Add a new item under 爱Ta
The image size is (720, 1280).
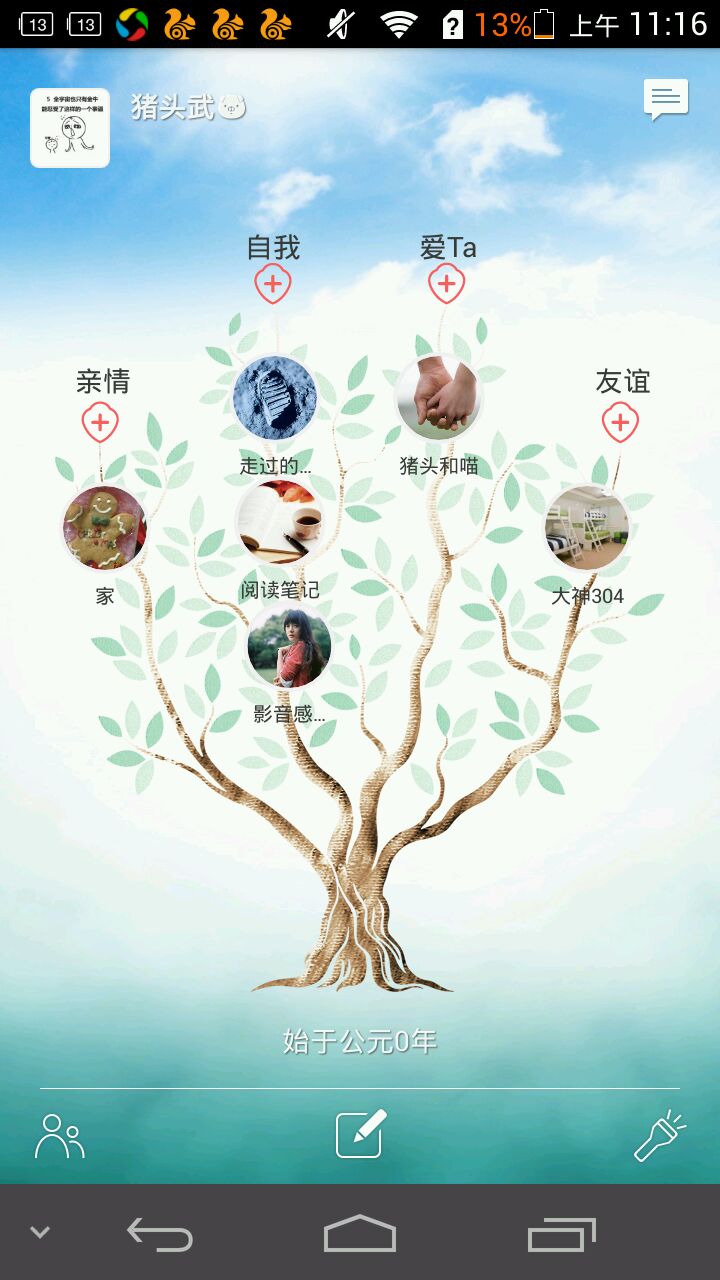pos(447,285)
